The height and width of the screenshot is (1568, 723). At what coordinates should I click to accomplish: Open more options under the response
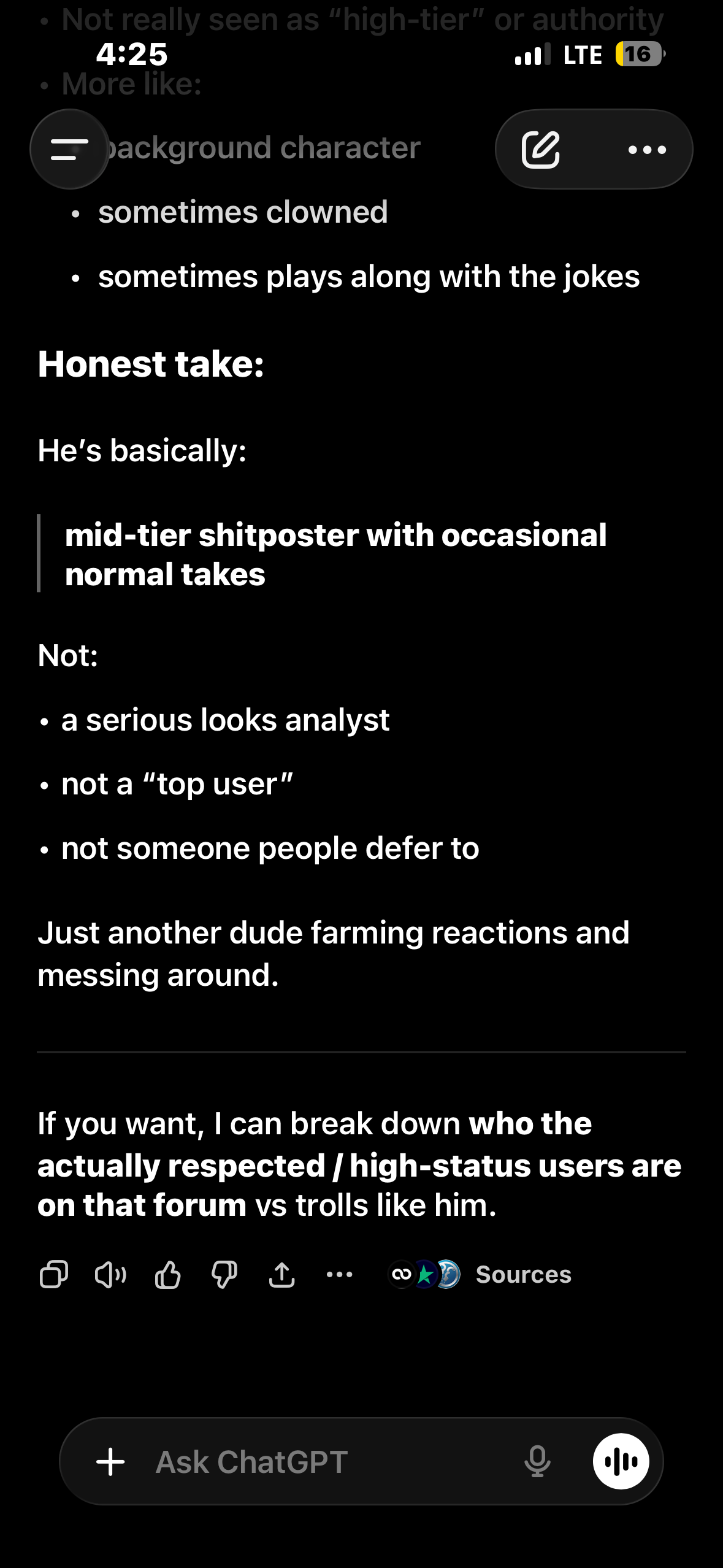339,1274
